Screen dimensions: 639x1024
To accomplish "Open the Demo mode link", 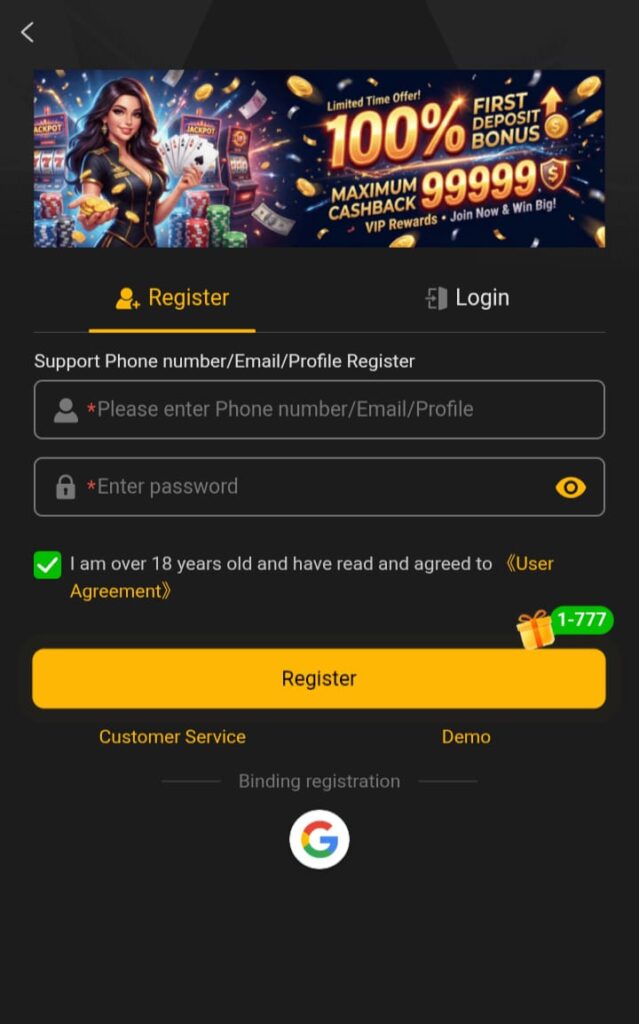I will tap(466, 737).
